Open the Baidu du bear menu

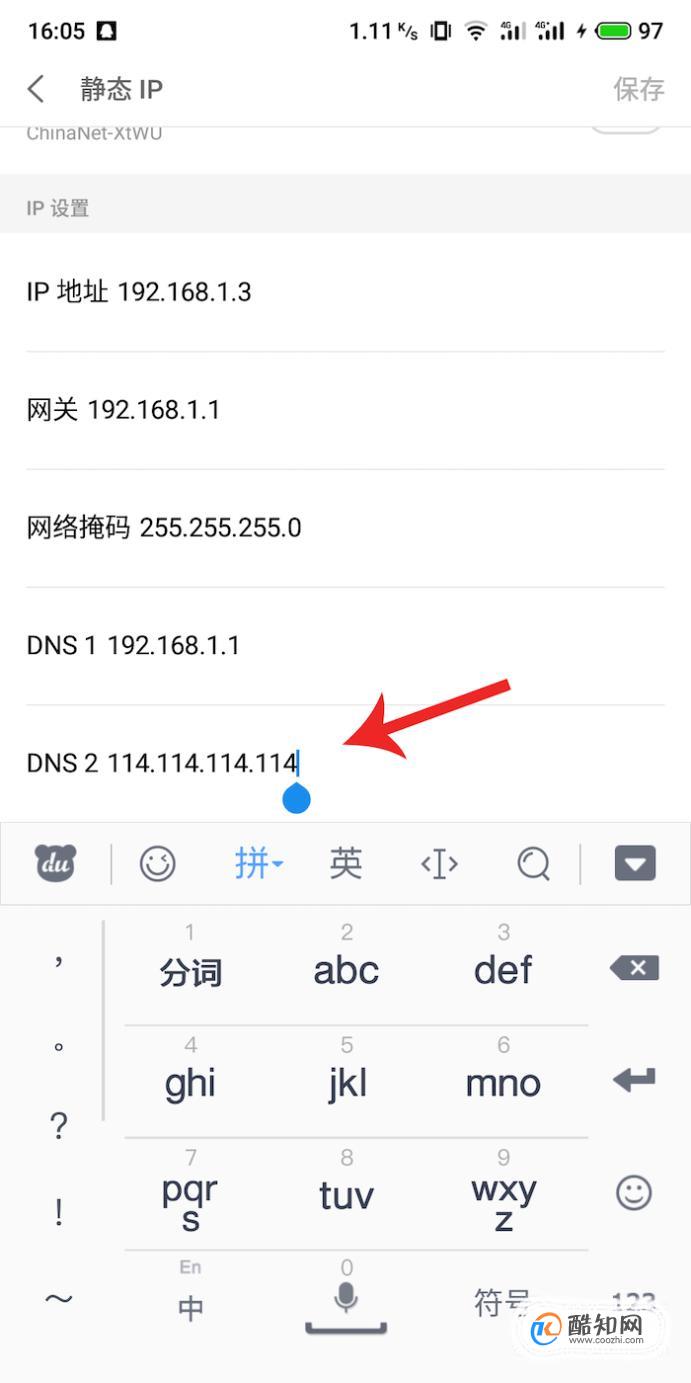[55, 863]
